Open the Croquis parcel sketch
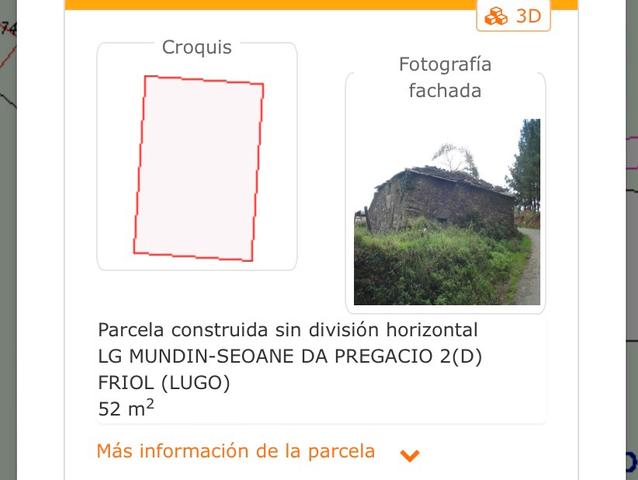 point(198,167)
